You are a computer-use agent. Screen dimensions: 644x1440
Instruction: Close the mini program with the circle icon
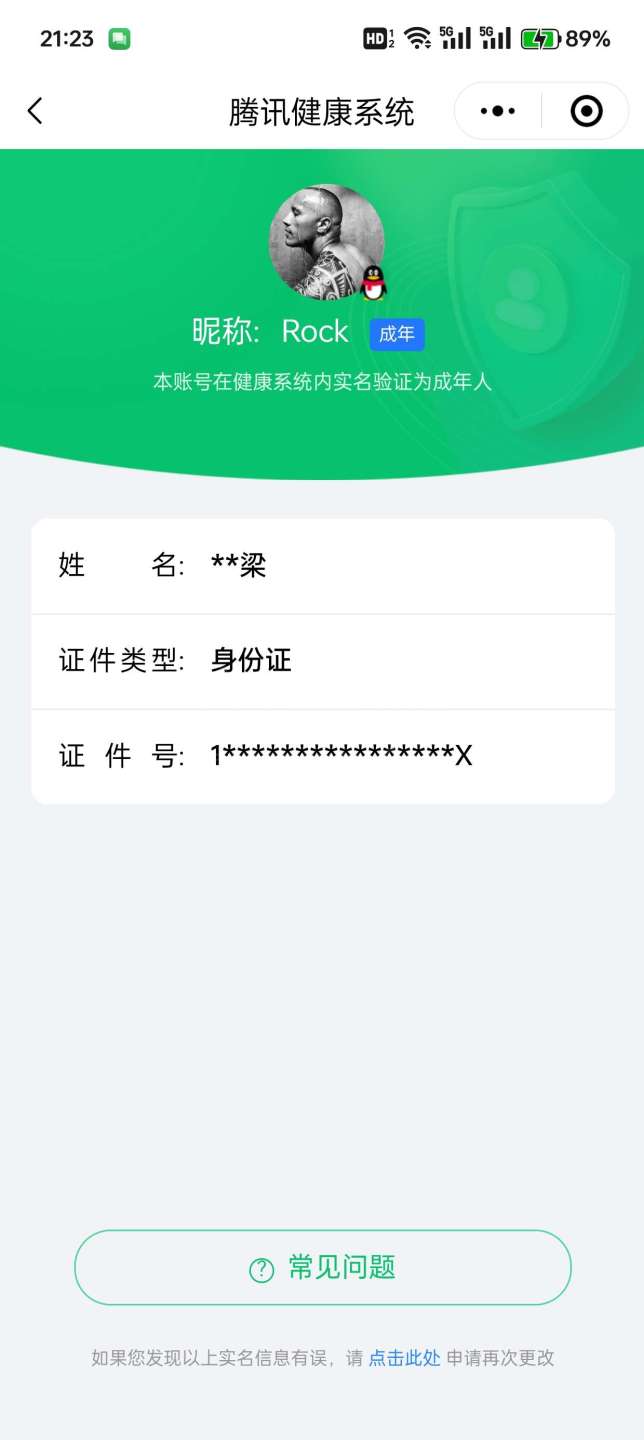click(x=586, y=111)
